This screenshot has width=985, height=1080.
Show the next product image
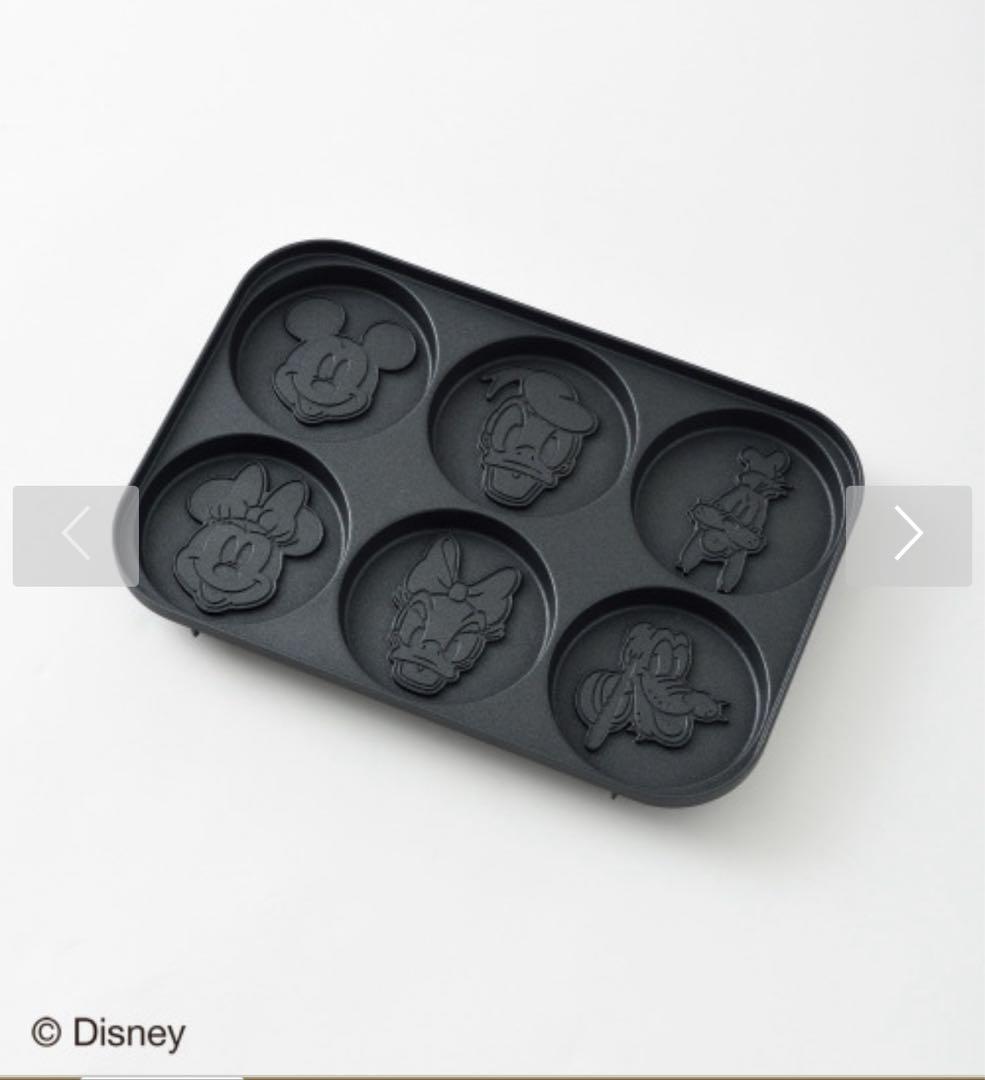908,535
